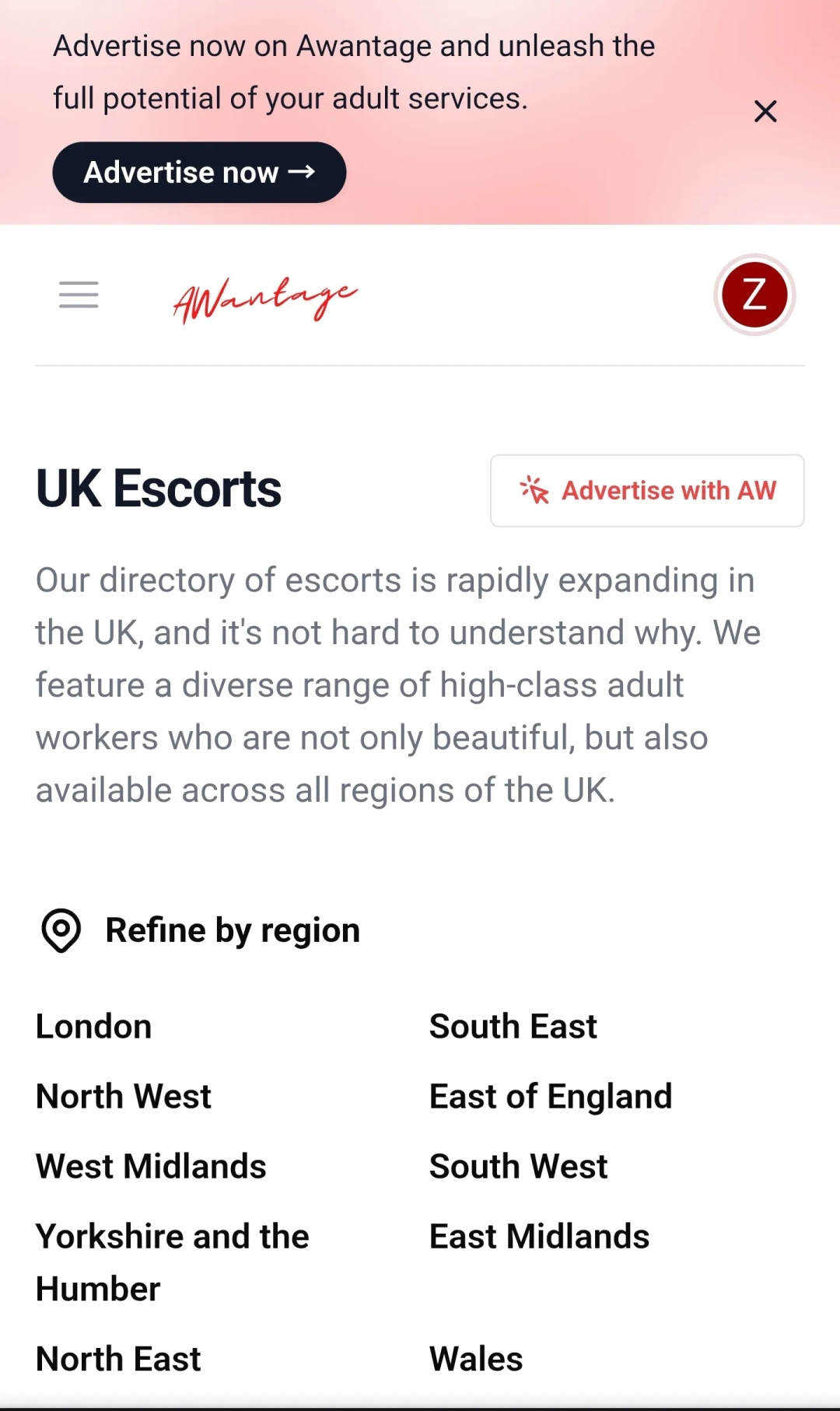Screen dimensions: 840x1411
Task: Open West Midlands listings
Action: 152,1167
